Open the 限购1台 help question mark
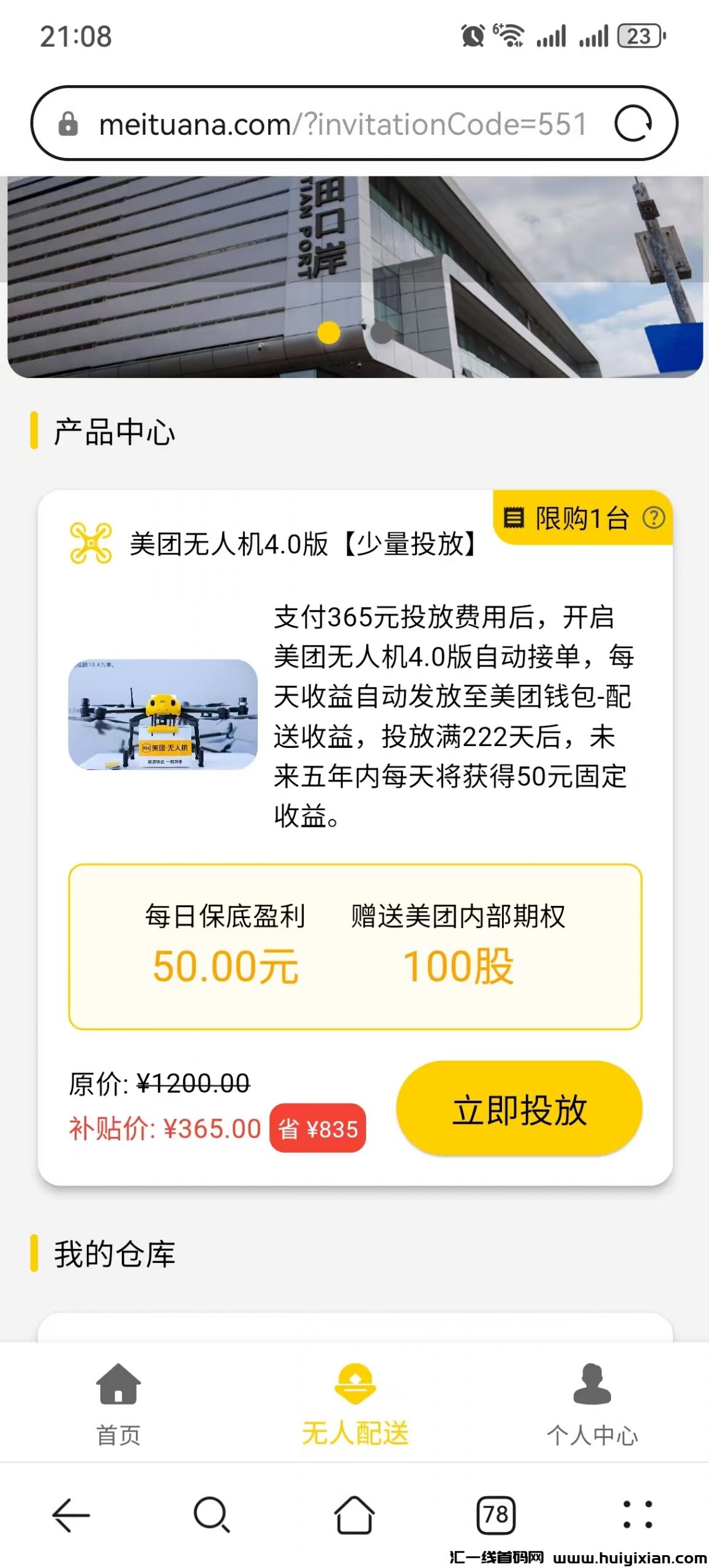709x1568 pixels. click(653, 518)
